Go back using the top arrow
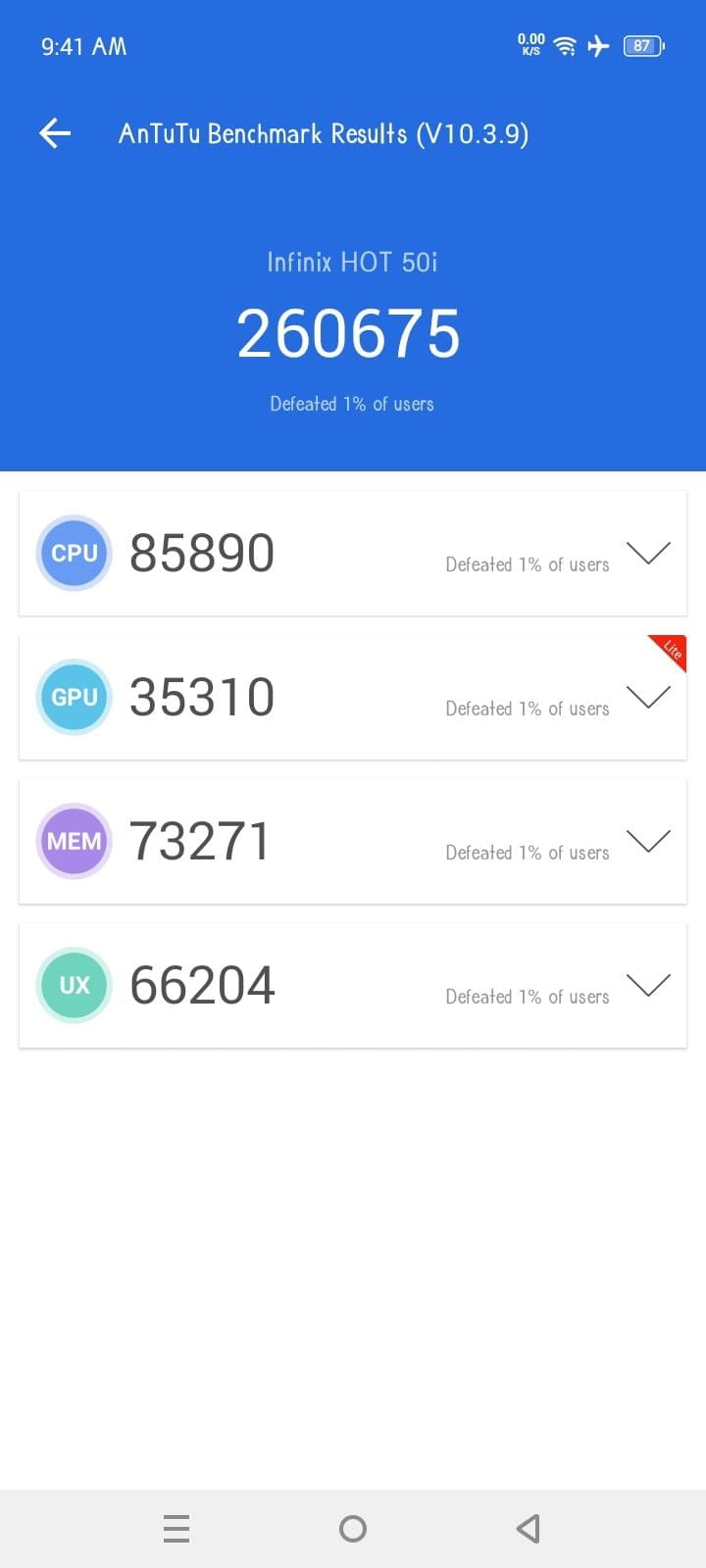The image size is (706, 1568). (55, 133)
